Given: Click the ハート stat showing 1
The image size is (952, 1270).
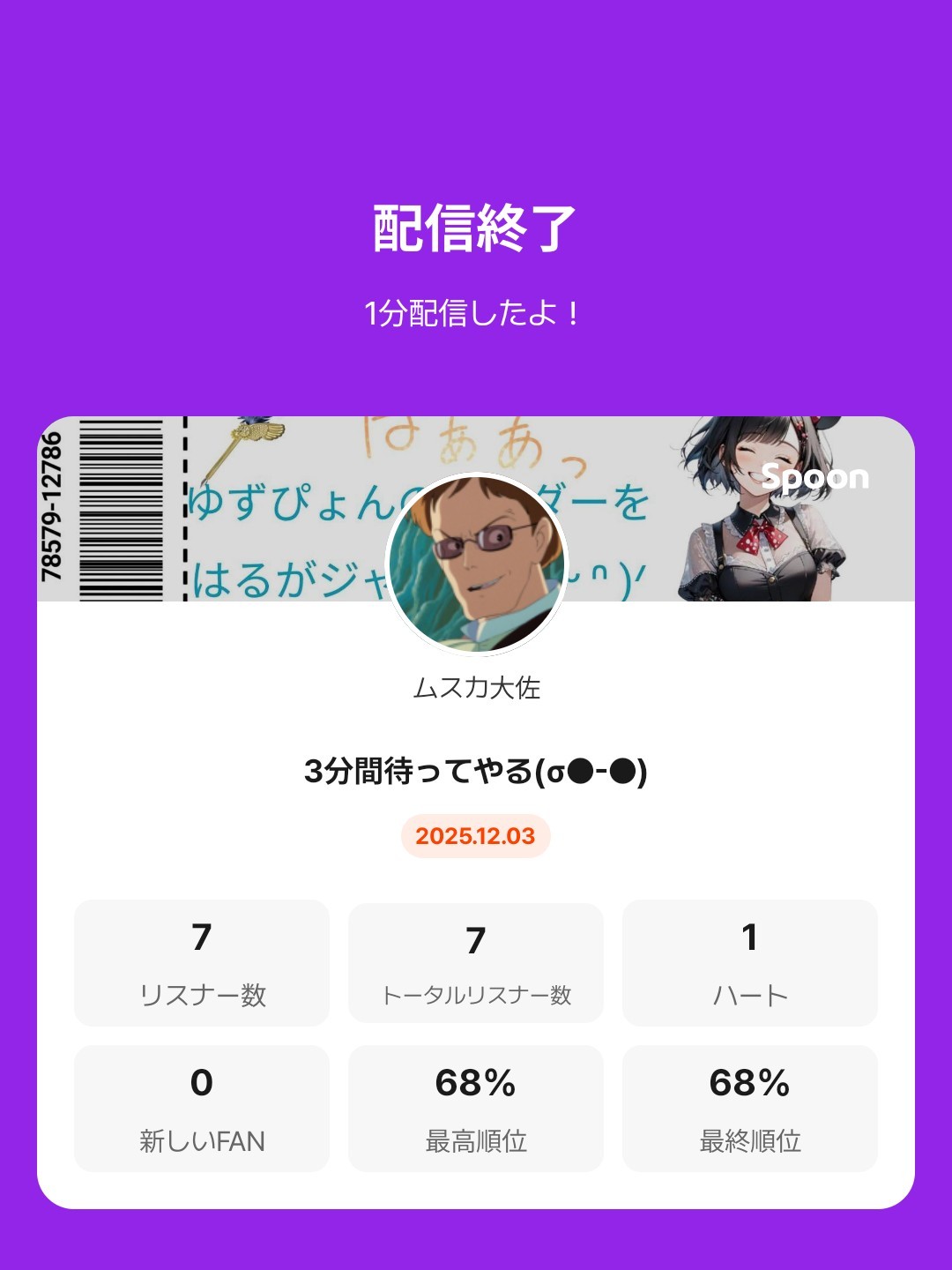Looking at the screenshot, I should (750, 961).
